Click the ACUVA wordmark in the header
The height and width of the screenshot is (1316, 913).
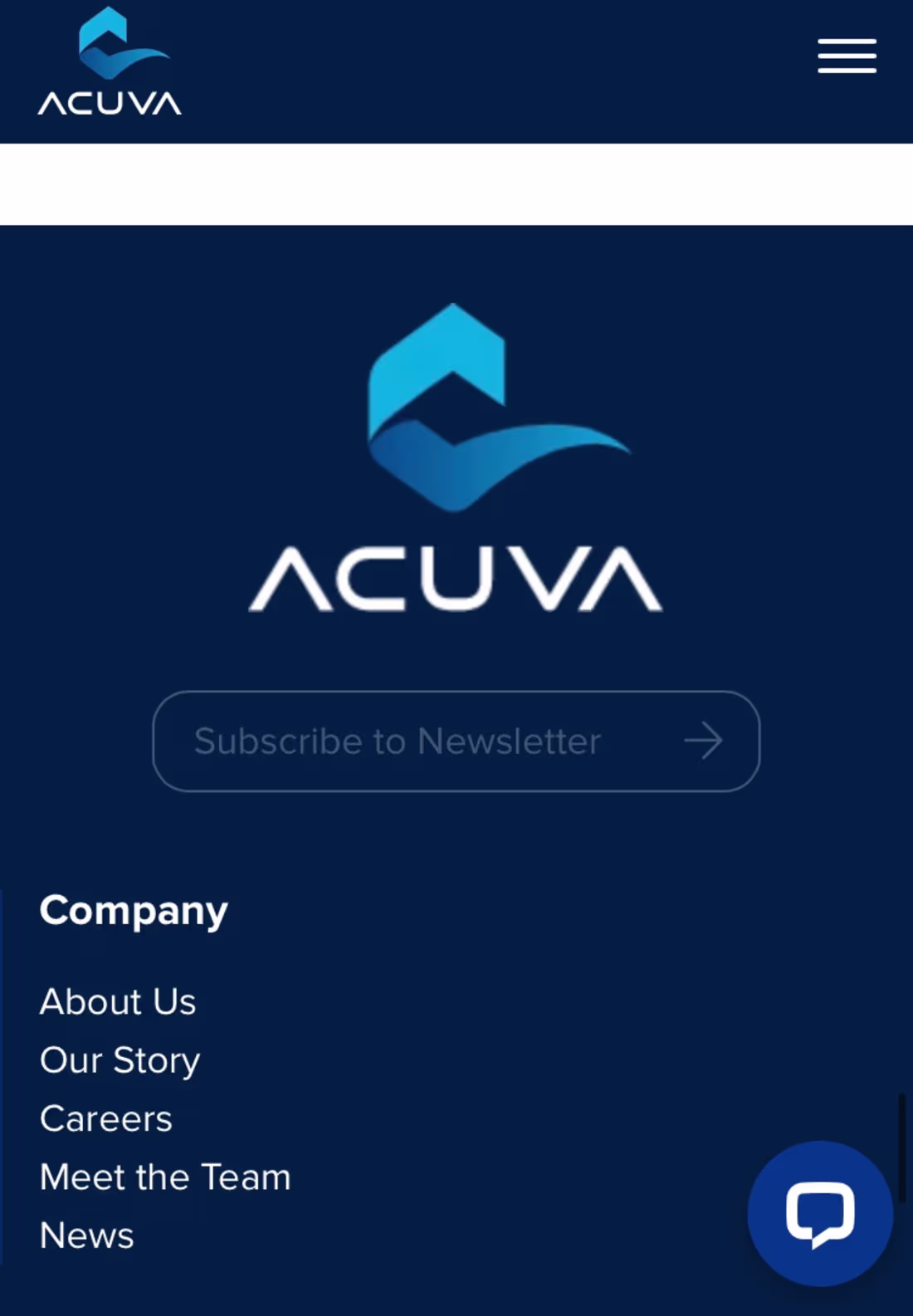pos(110,104)
